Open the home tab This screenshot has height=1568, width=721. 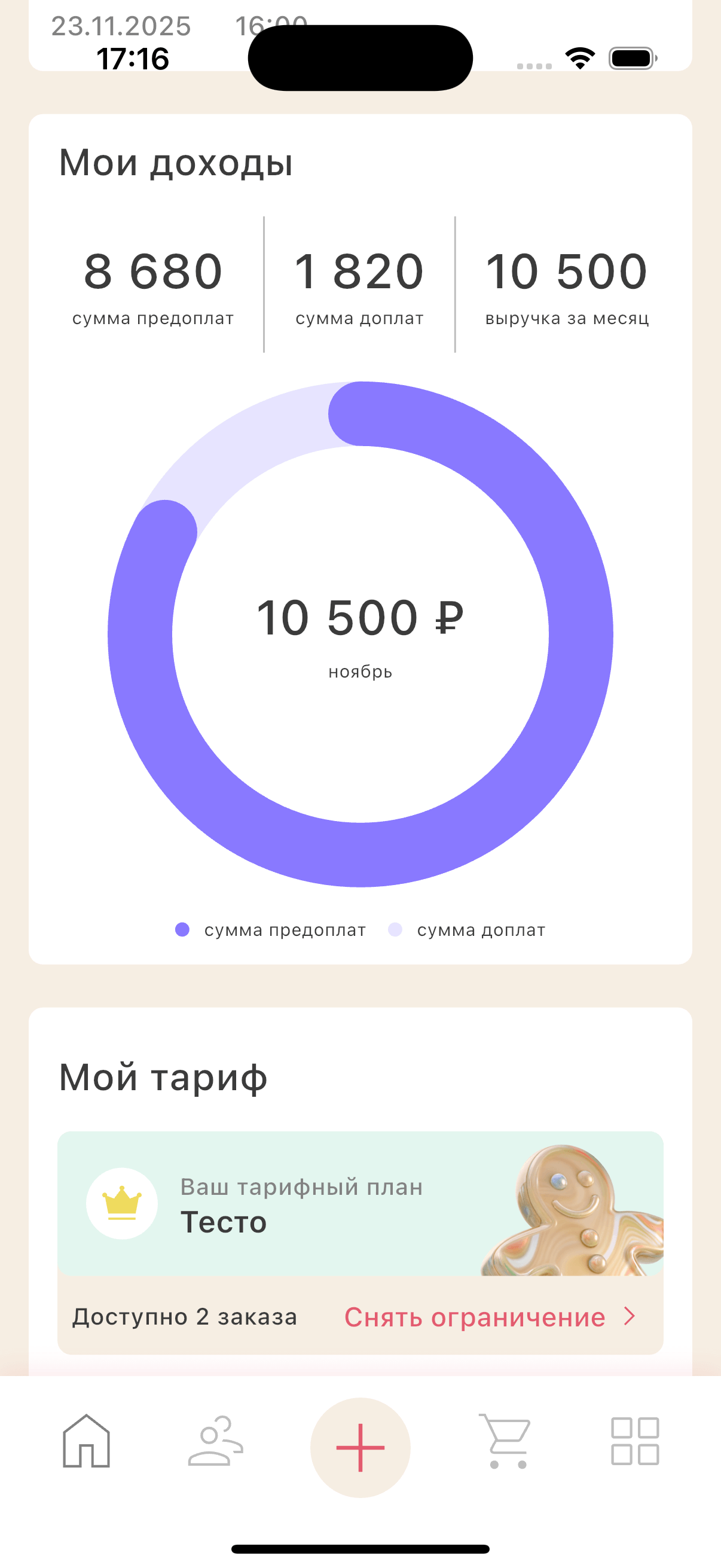(x=87, y=1441)
